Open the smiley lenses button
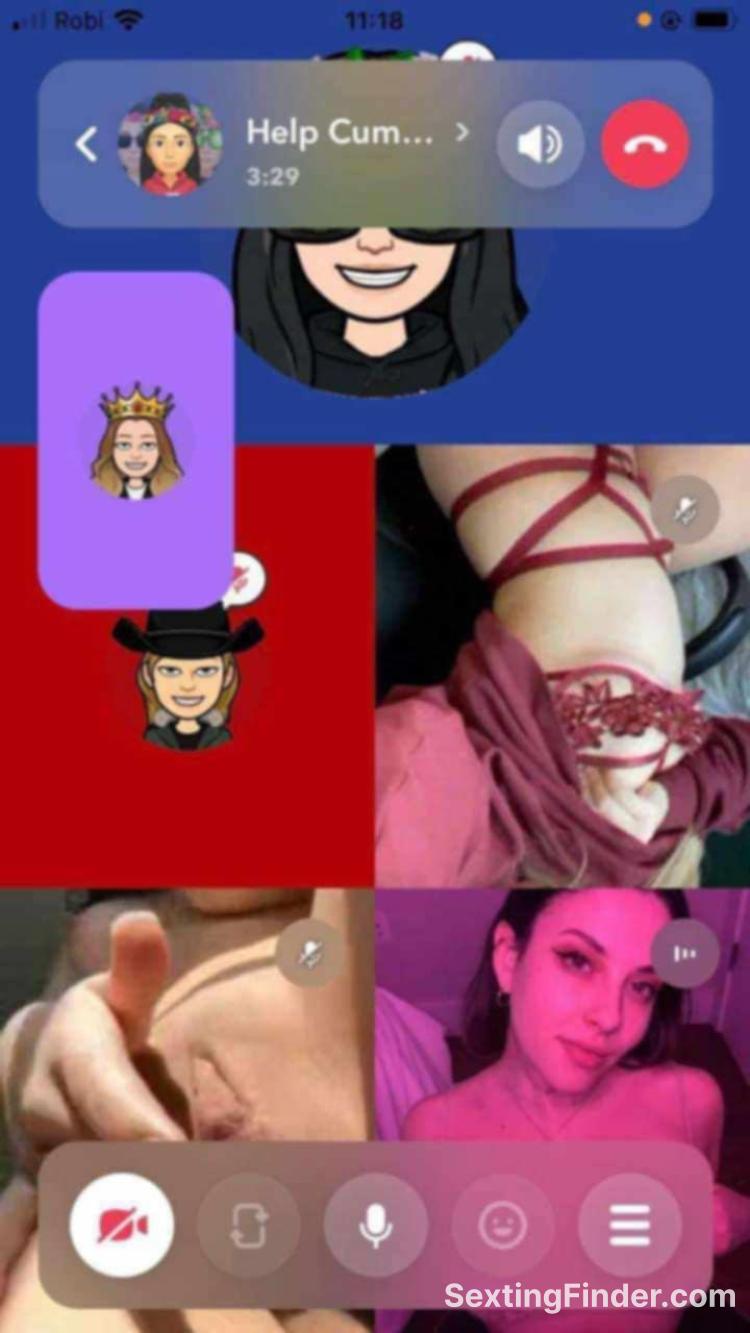This screenshot has height=1333, width=750. point(502,1224)
